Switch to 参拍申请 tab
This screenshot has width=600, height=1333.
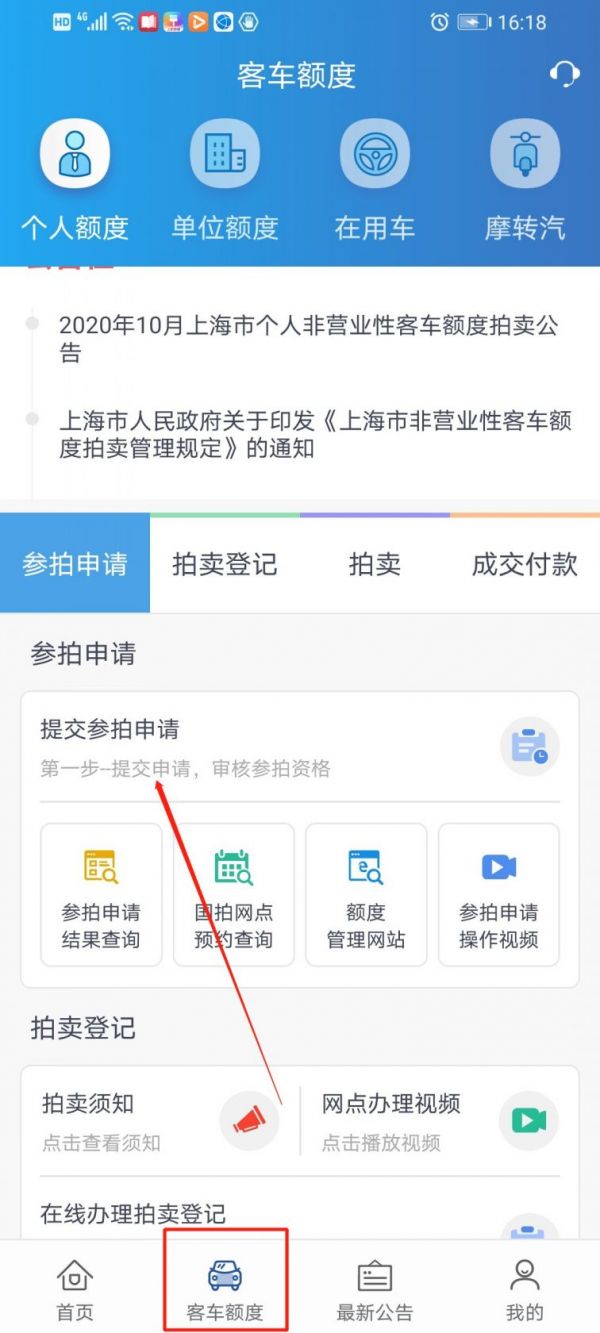click(75, 564)
